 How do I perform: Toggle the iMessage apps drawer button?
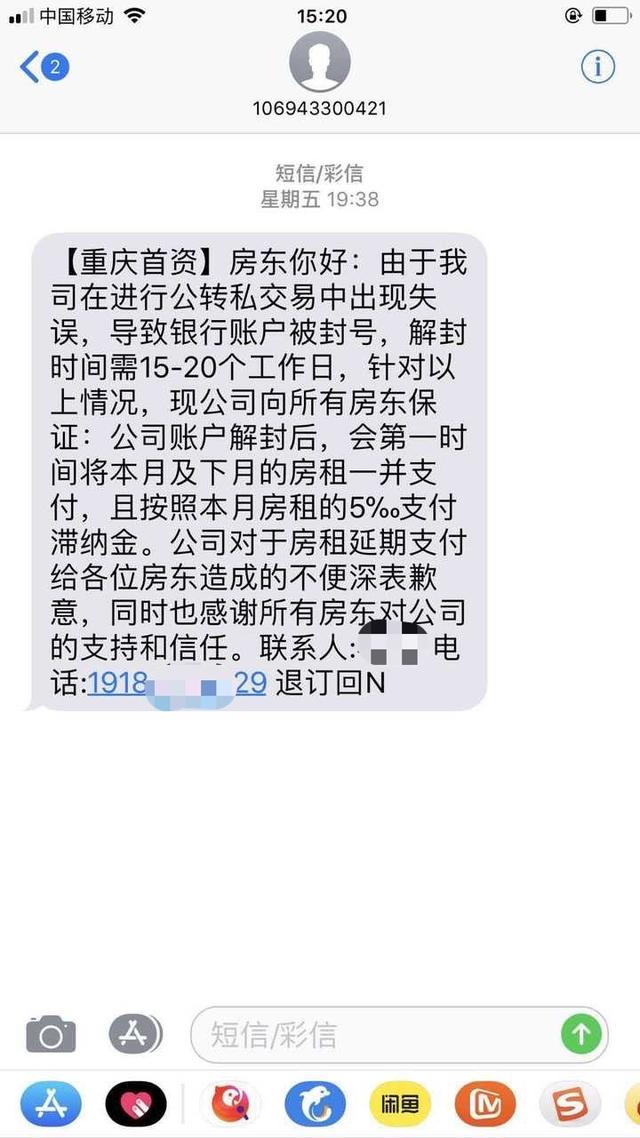click(x=136, y=1033)
